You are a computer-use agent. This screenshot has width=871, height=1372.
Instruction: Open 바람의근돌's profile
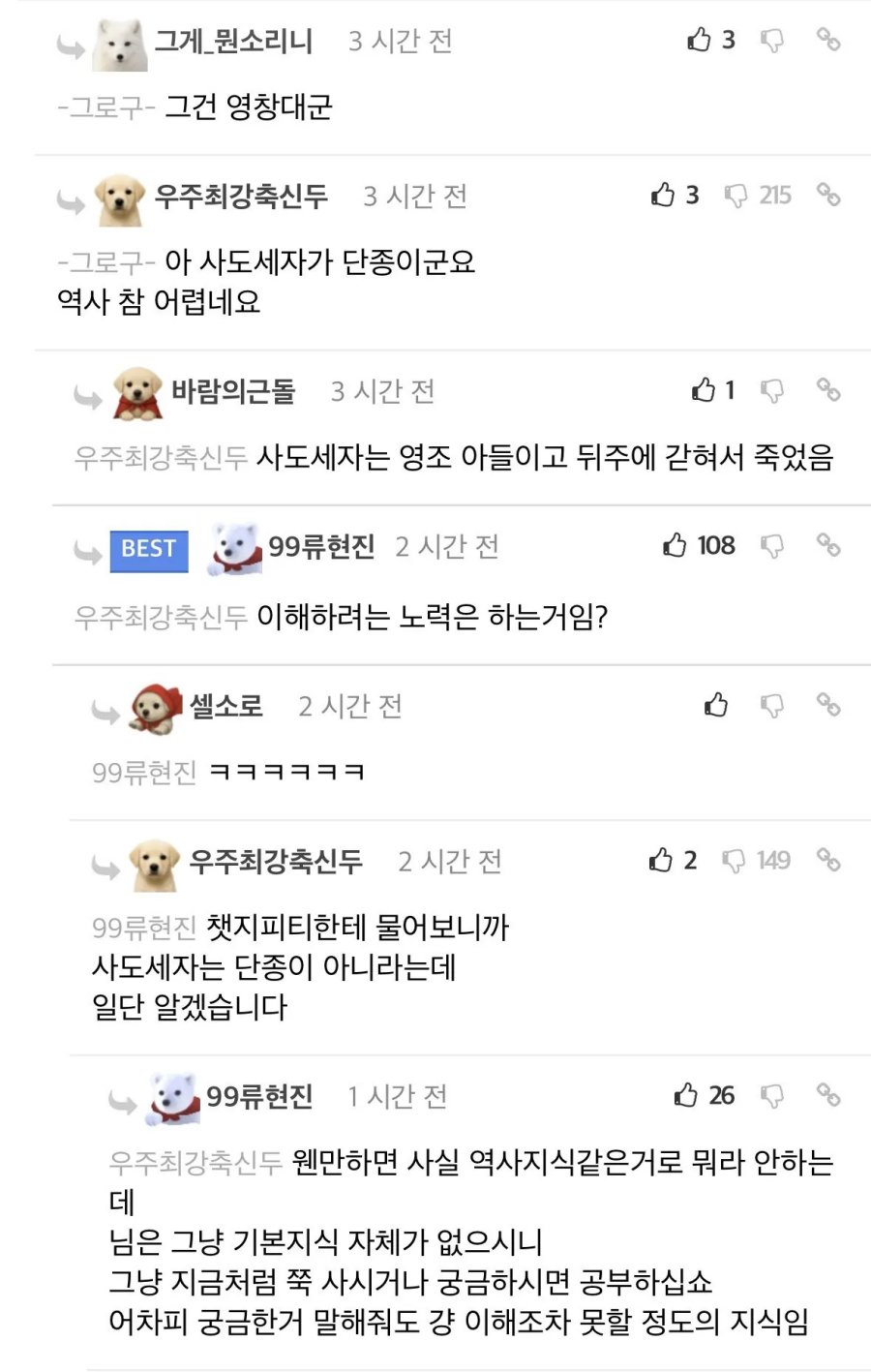[x=232, y=391]
